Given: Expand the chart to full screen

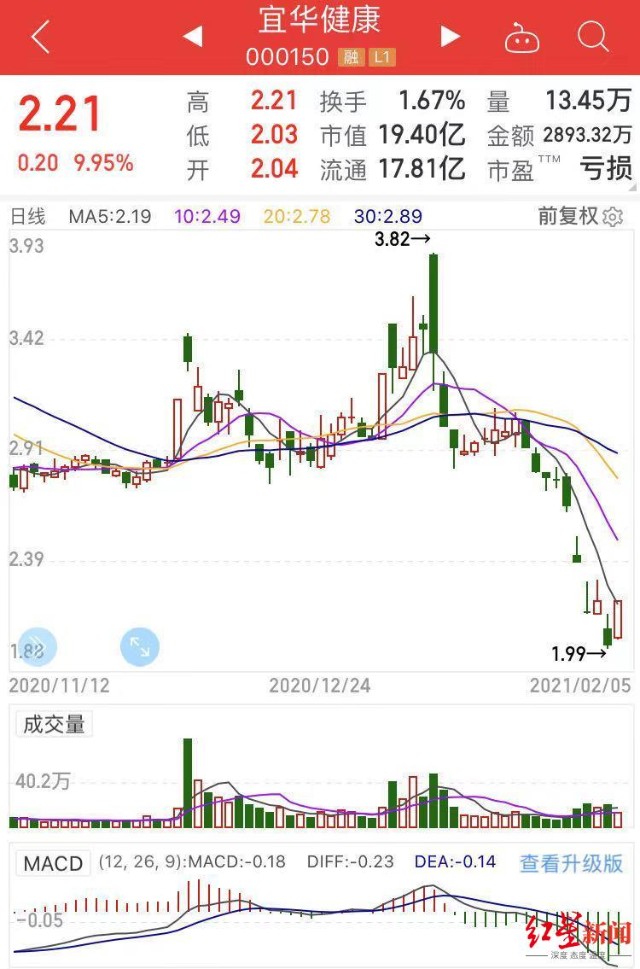Looking at the screenshot, I should pos(139,647).
